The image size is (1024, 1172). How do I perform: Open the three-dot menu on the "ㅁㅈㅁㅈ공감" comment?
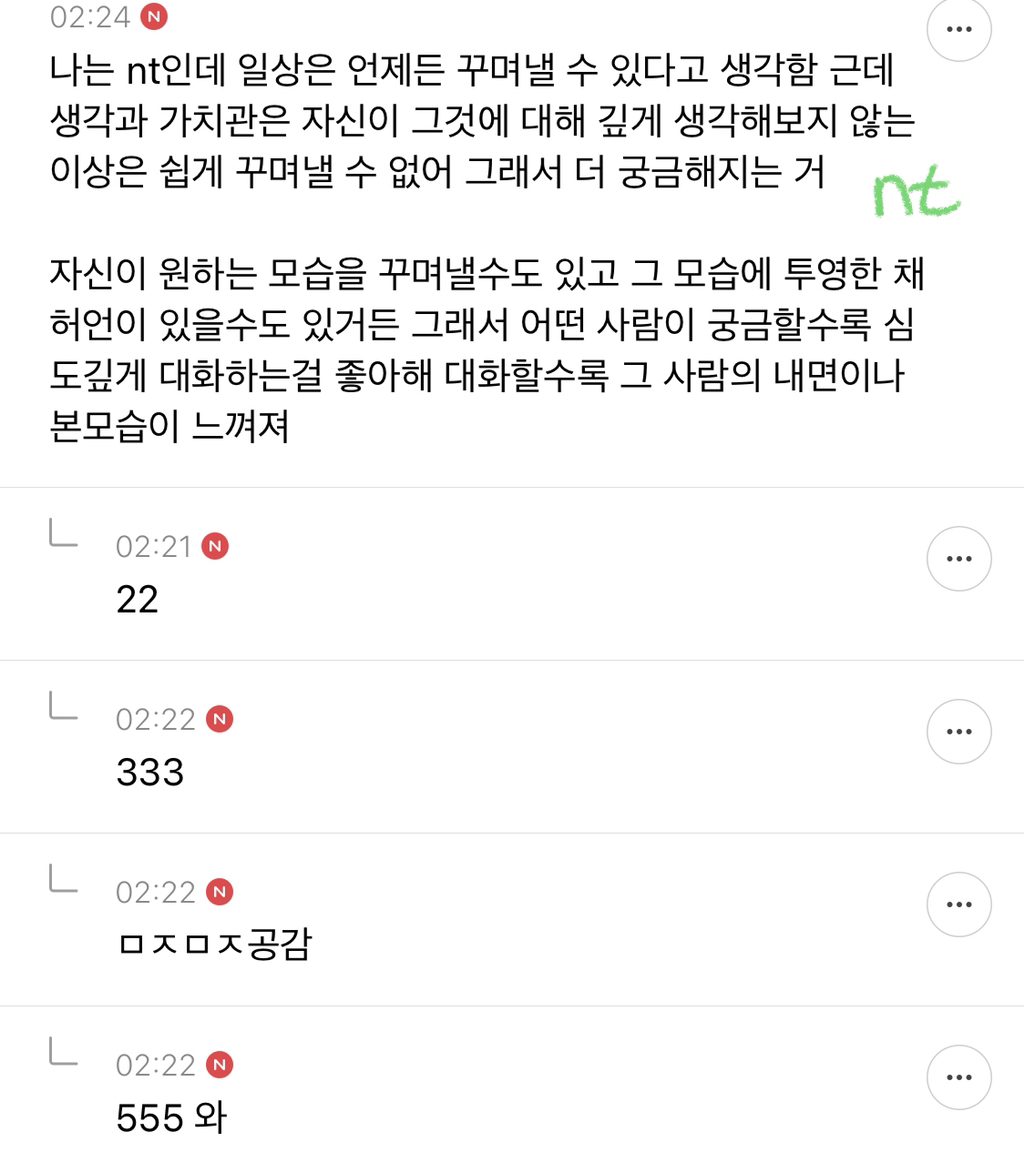[x=958, y=903]
